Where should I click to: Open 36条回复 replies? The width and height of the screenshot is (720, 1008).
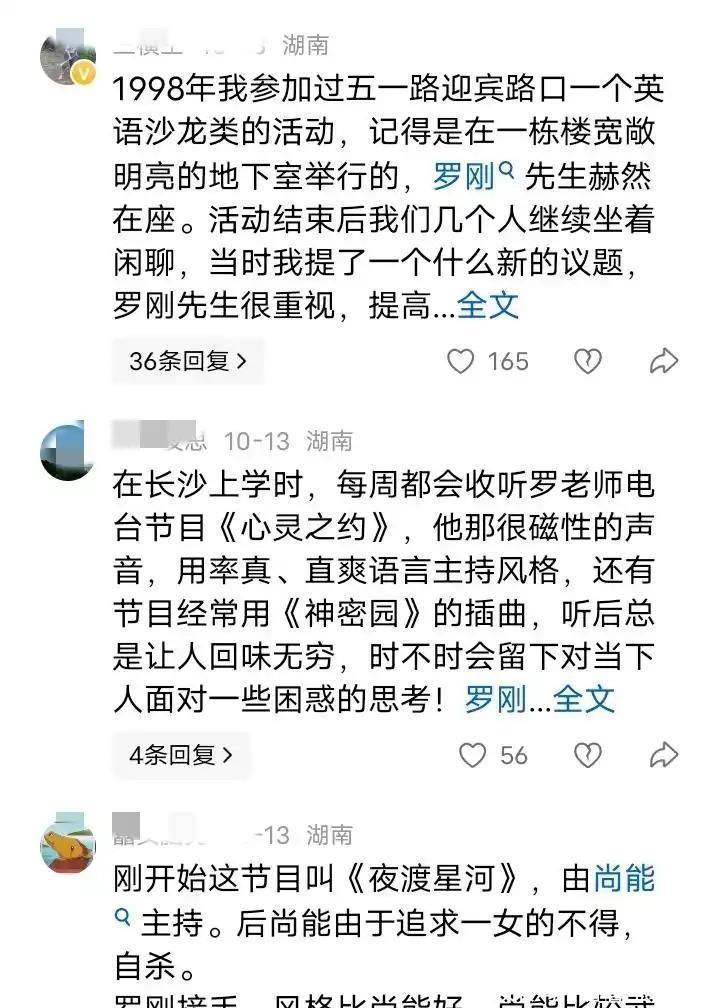point(188,361)
